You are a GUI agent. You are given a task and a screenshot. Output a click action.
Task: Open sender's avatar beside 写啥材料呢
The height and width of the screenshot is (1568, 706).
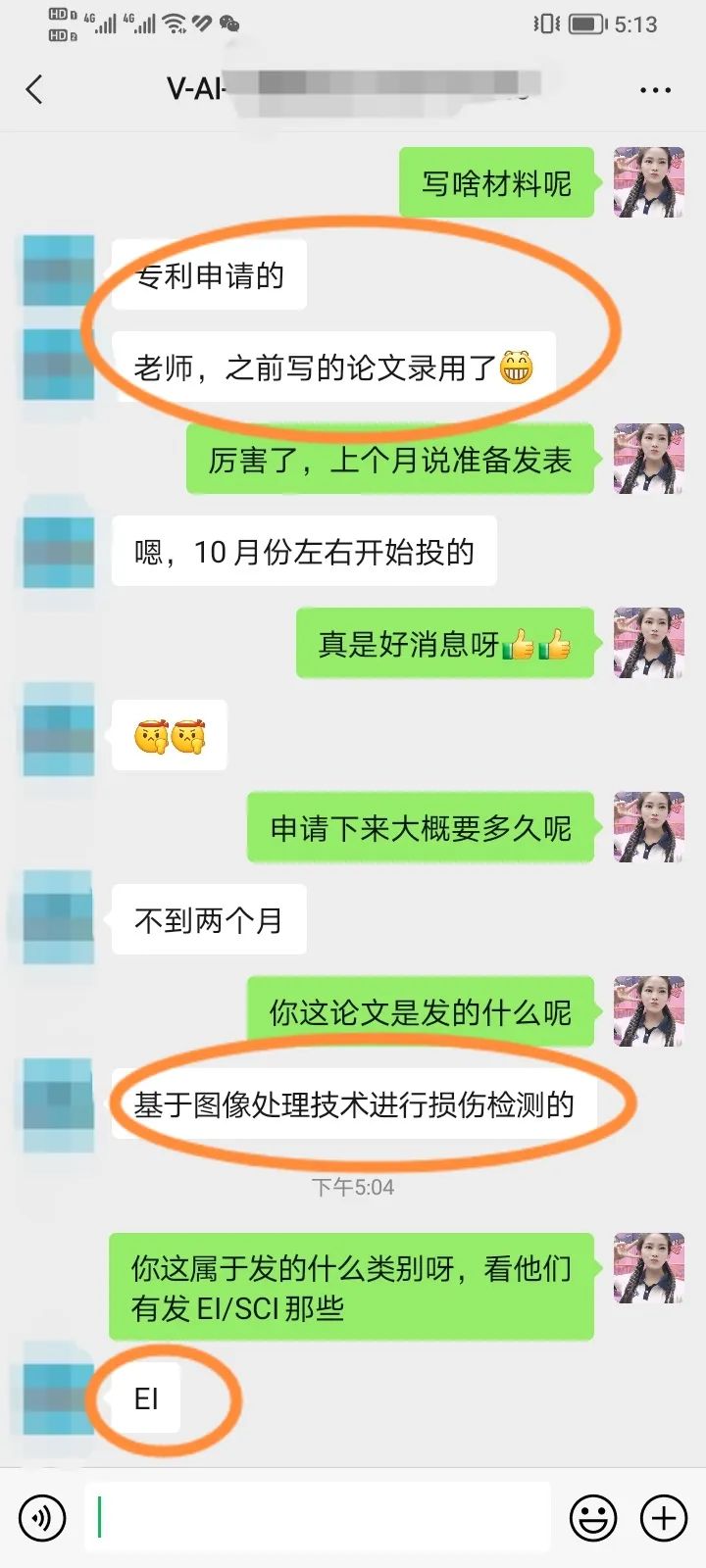(648, 182)
